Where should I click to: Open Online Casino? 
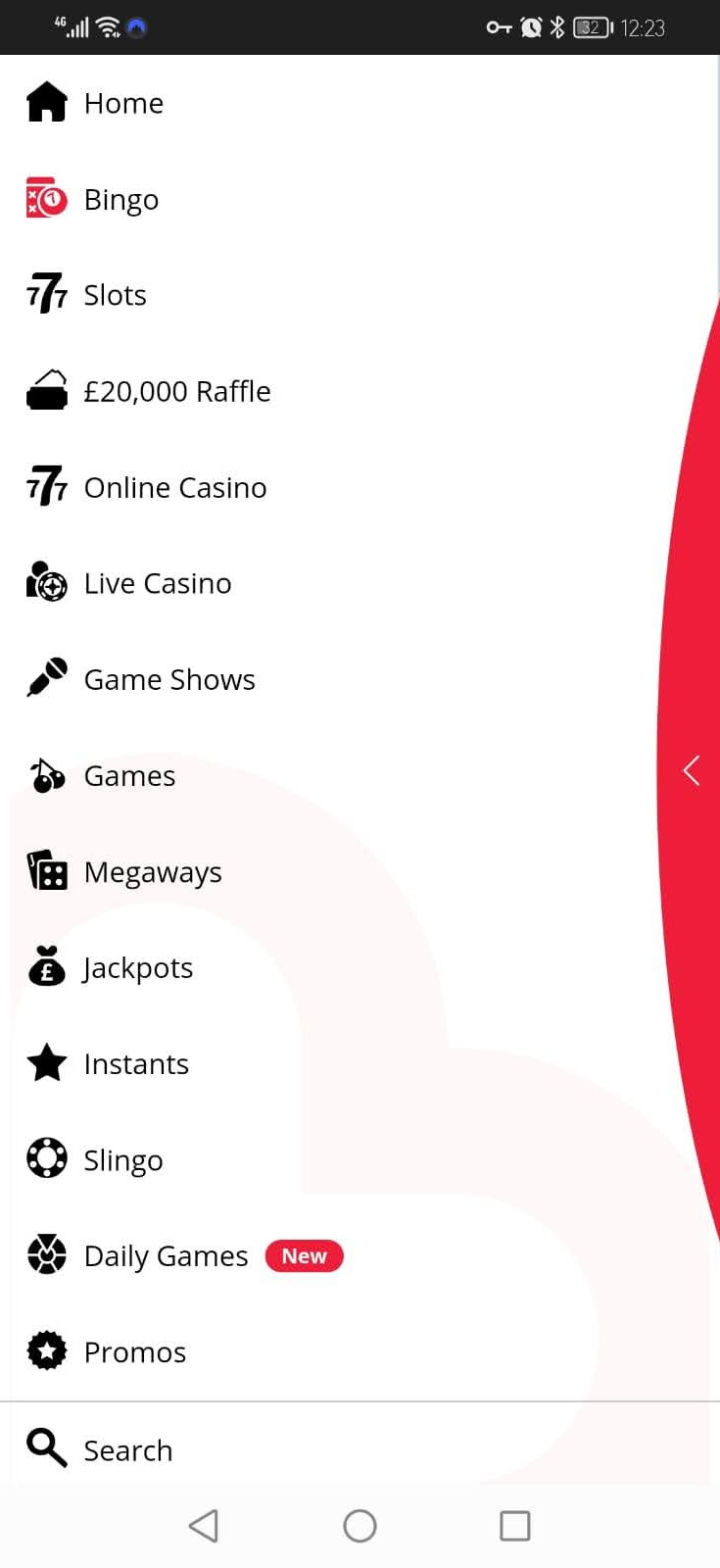click(174, 487)
